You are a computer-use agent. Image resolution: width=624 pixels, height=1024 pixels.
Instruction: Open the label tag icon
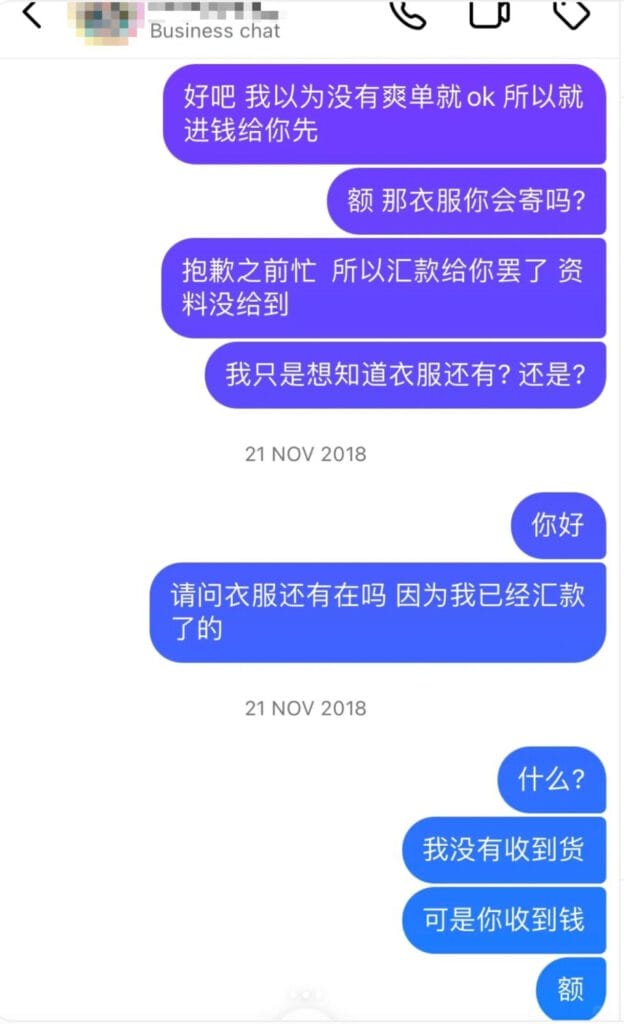571,13
